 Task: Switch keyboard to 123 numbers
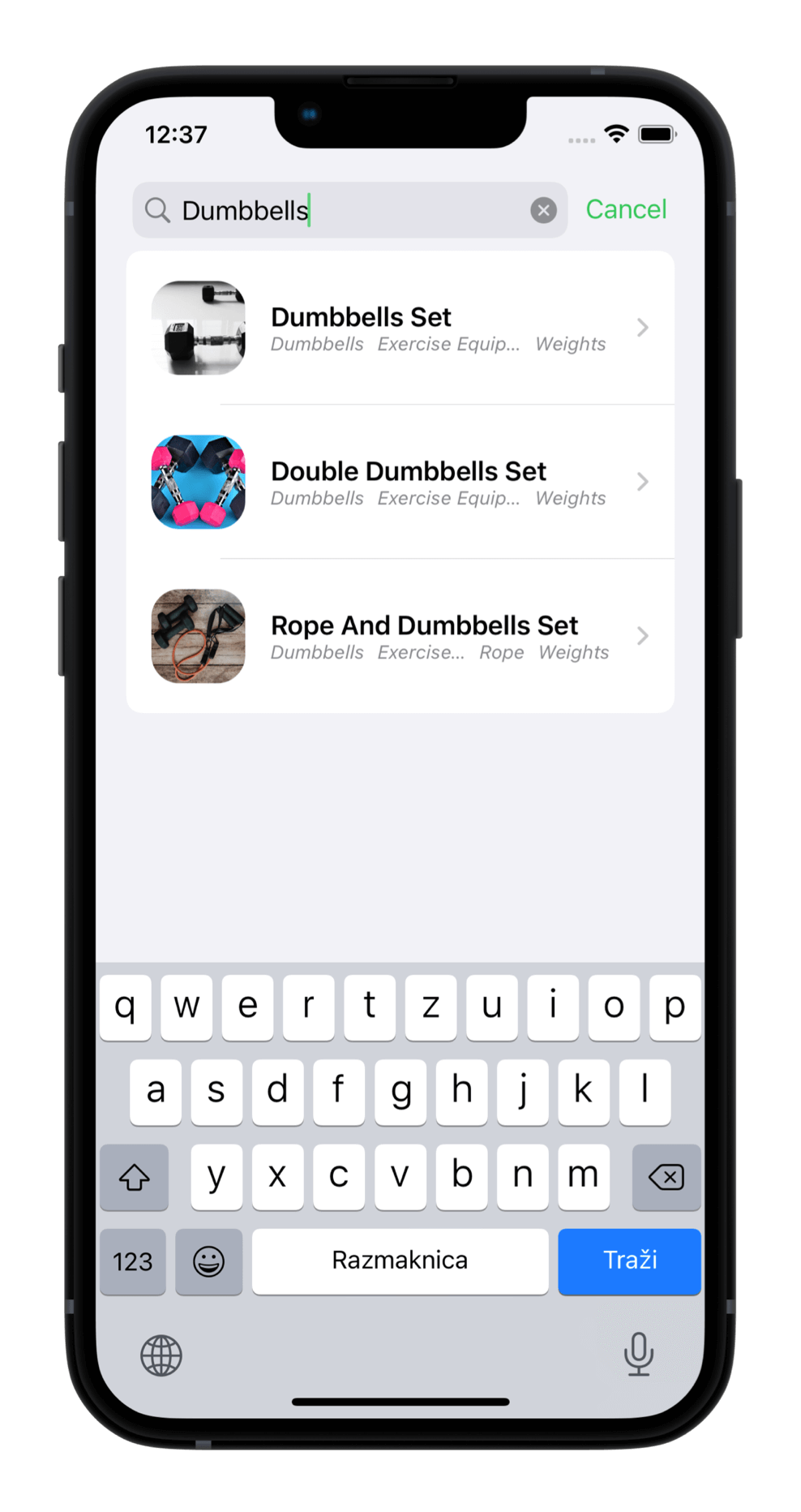pyautogui.click(x=133, y=1261)
